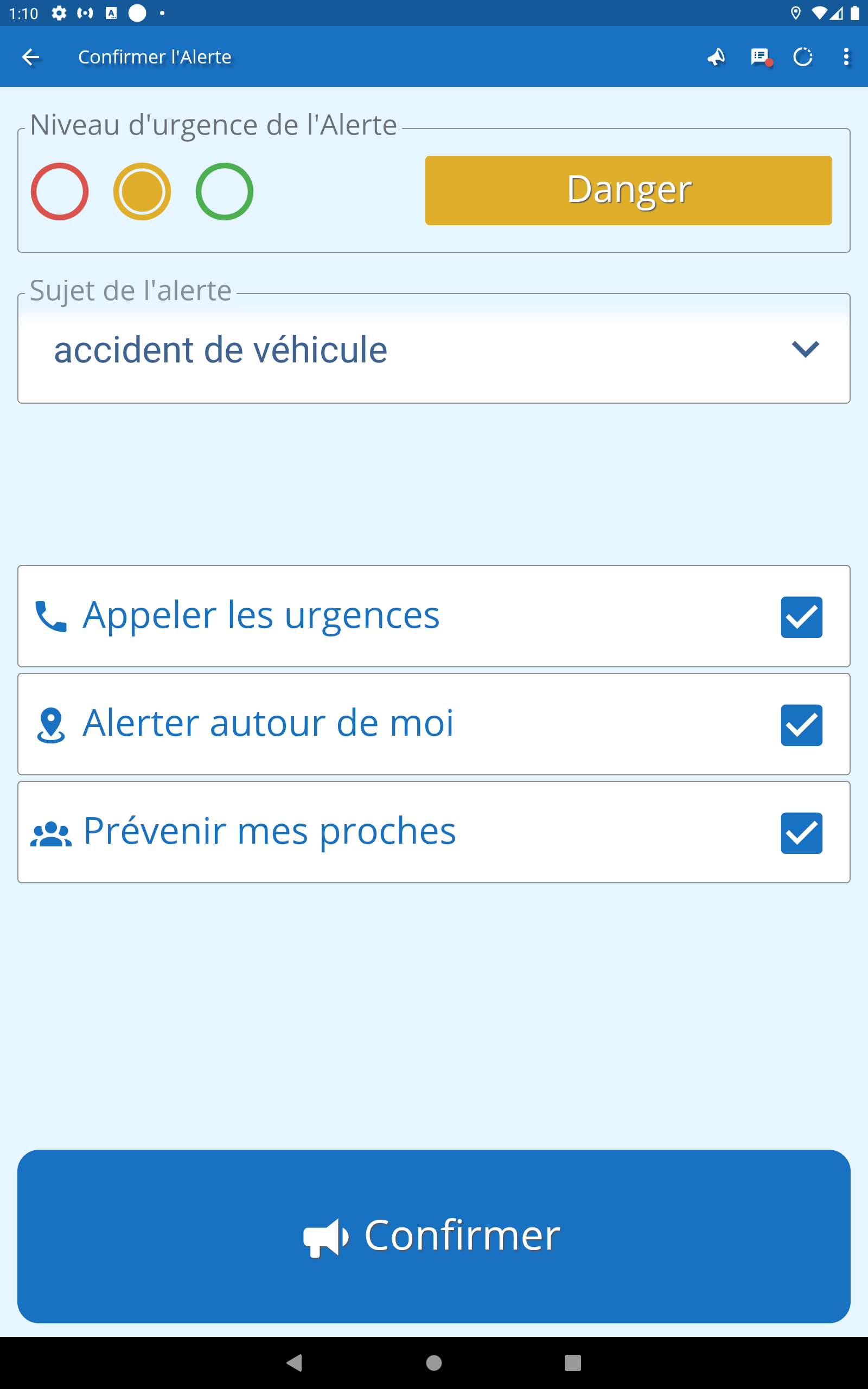The width and height of the screenshot is (868, 1389).
Task: Select the yellow urgency level
Action: 142,191
